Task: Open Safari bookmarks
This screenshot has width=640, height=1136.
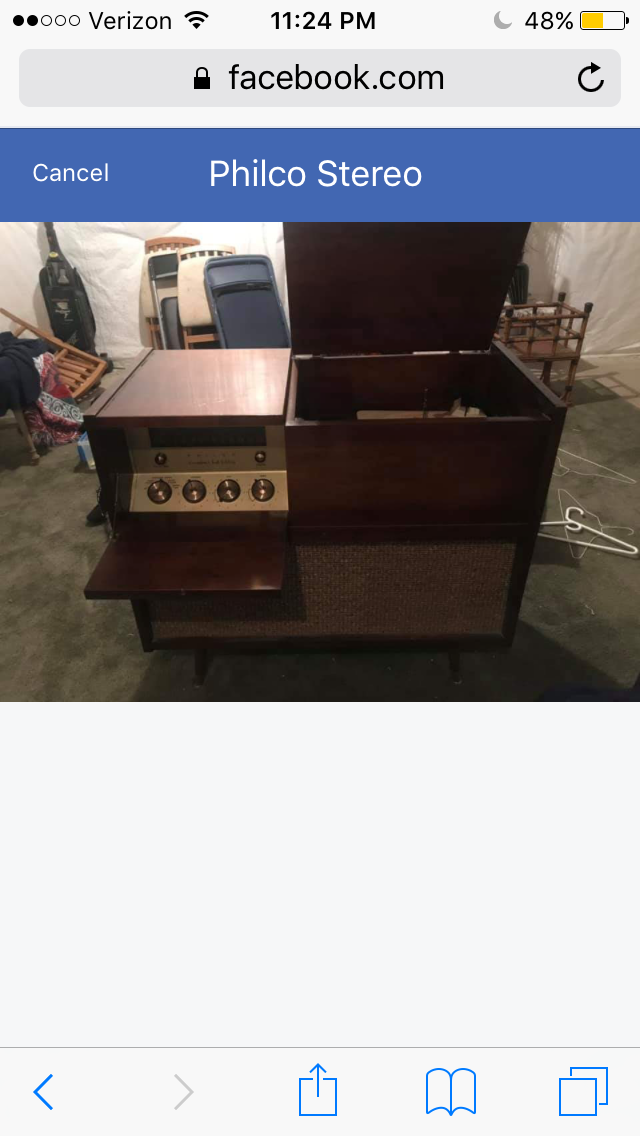Action: click(x=451, y=1091)
